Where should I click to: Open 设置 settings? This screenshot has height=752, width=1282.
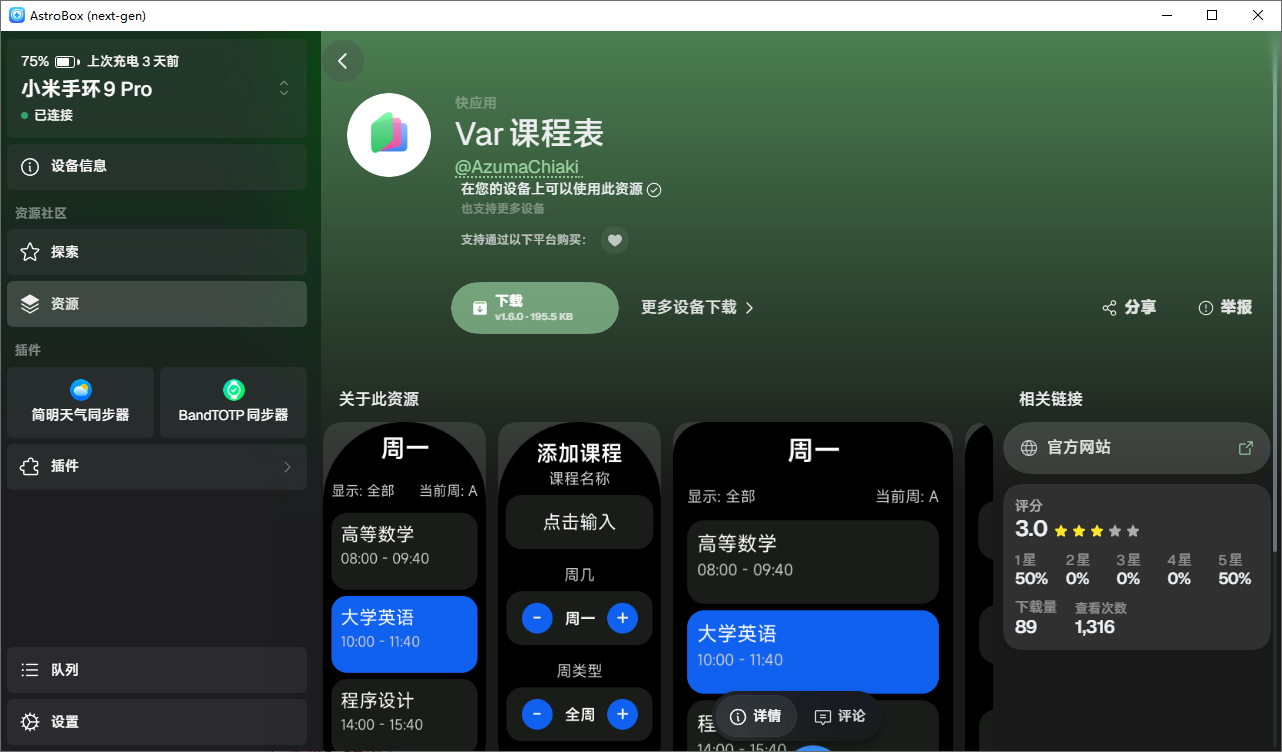pos(157,722)
